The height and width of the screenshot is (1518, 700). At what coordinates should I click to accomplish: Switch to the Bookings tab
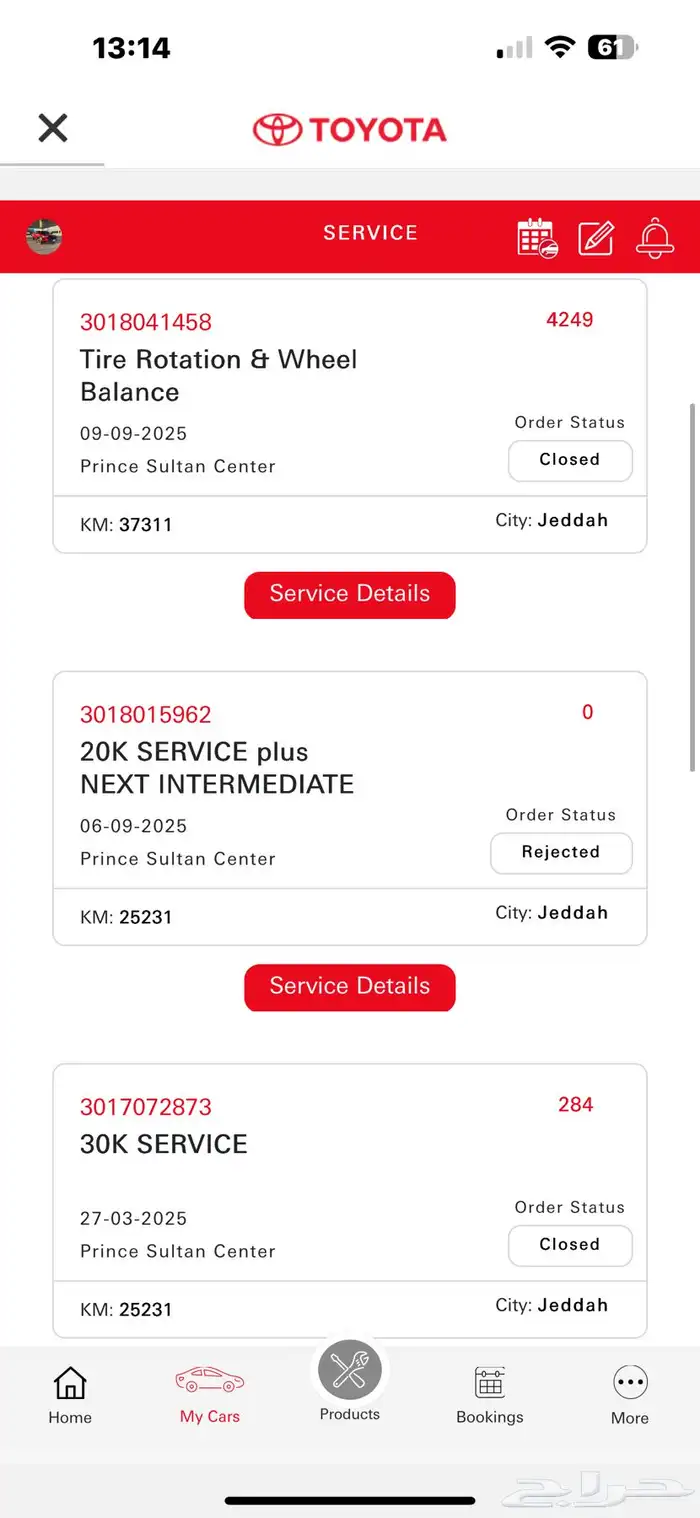point(490,1395)
